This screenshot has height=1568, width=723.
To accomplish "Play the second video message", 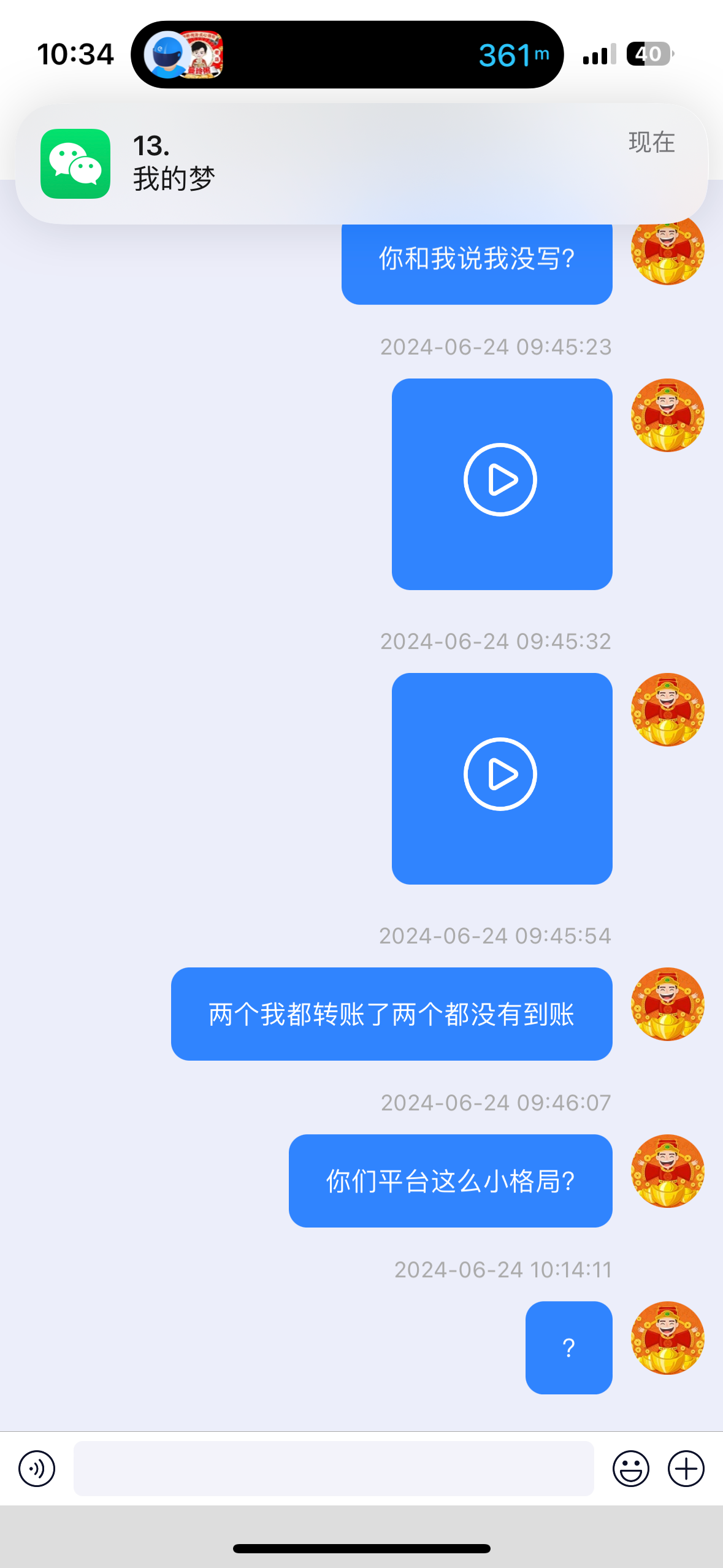I will point(501,774).
